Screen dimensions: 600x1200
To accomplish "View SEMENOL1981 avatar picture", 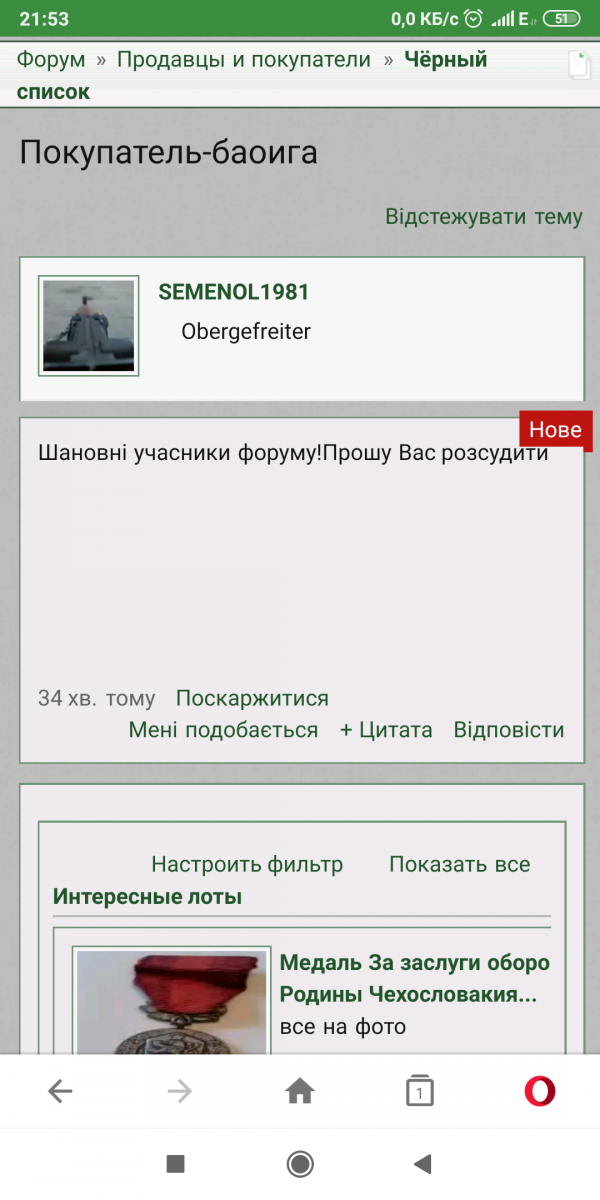I will pos(88,326).
